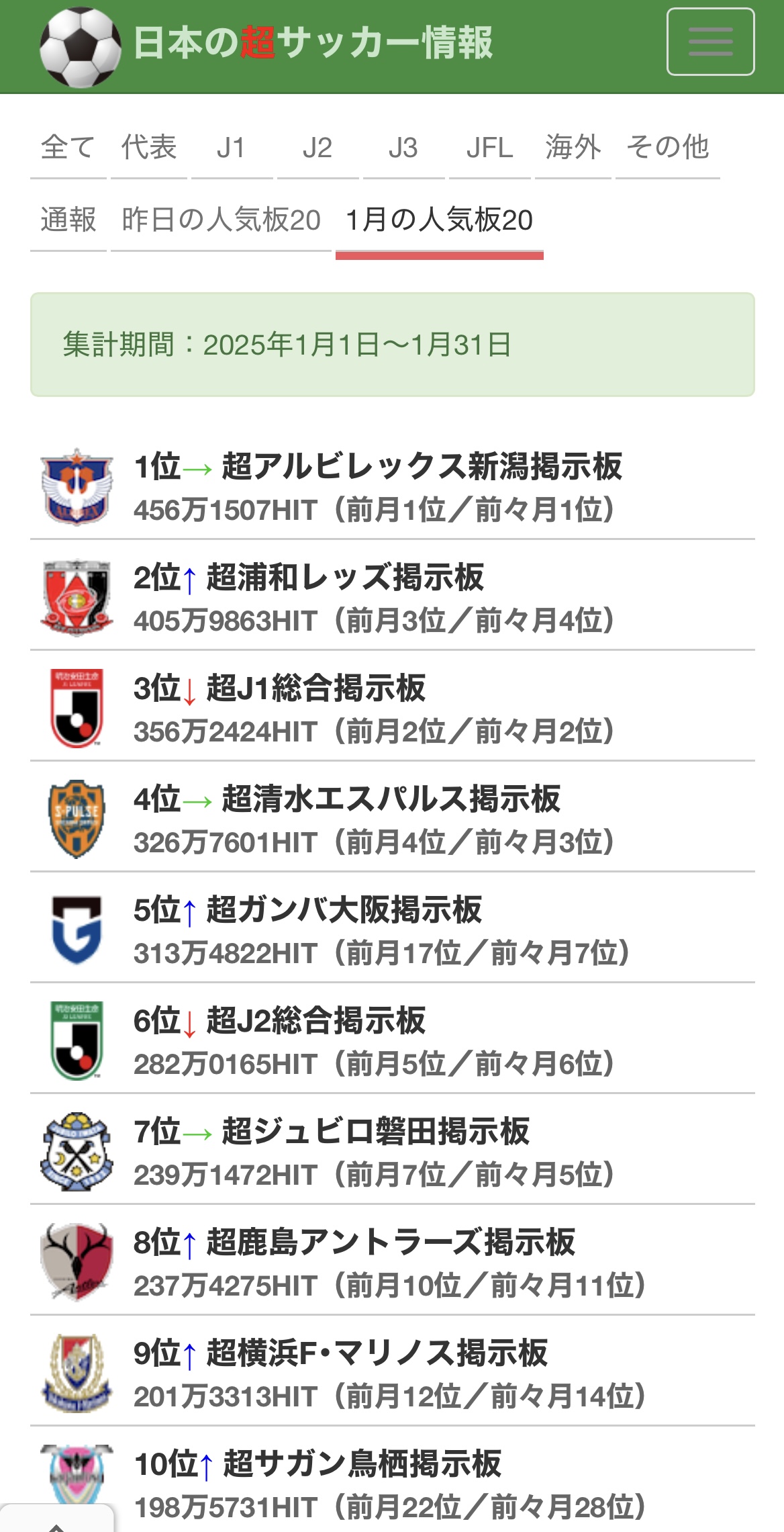The image size is (784, 1532).
Task: View the 超J2総合掲示板 board
Action: 315,1021
